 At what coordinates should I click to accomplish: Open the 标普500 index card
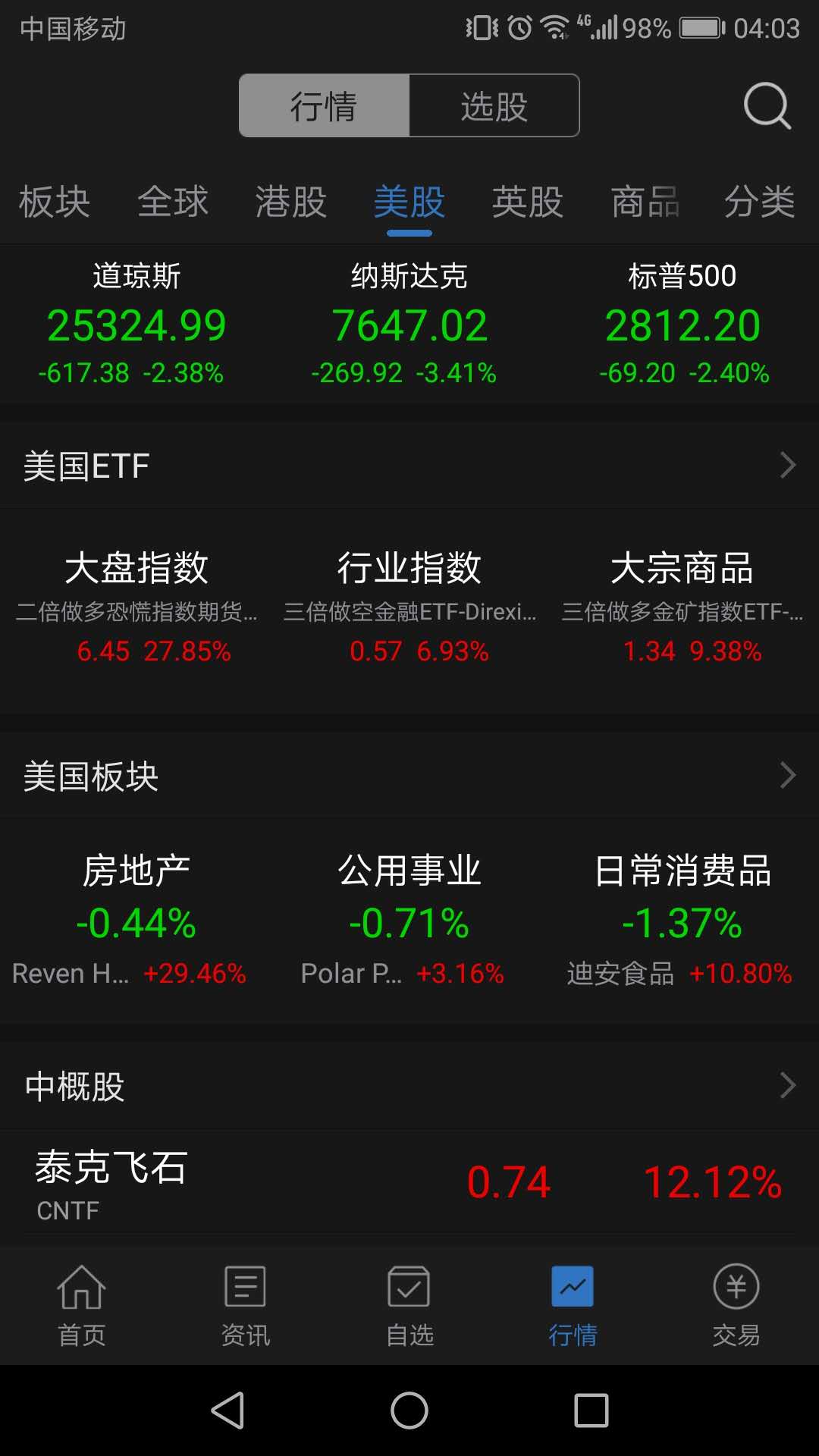point(682,325)
